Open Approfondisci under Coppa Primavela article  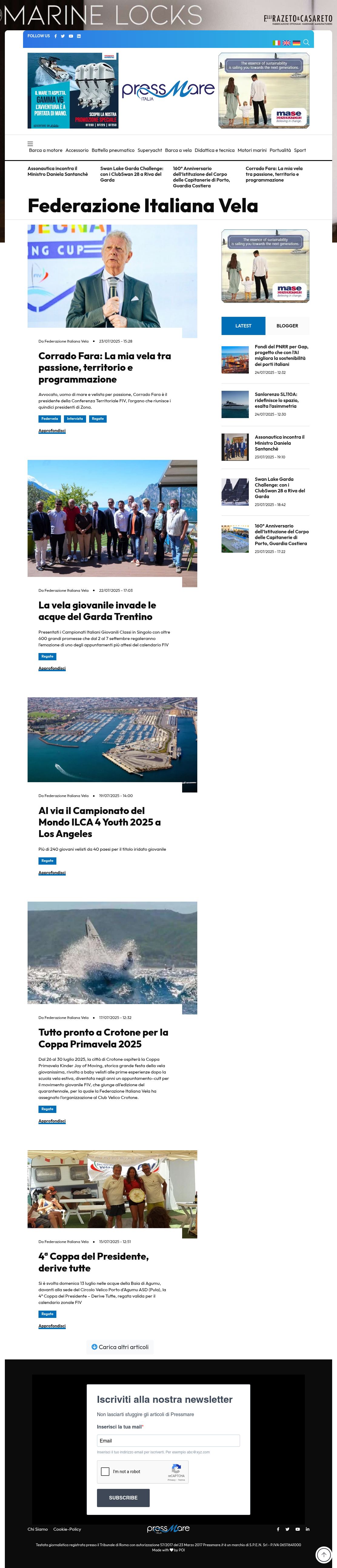click(x=52, y=1121)
